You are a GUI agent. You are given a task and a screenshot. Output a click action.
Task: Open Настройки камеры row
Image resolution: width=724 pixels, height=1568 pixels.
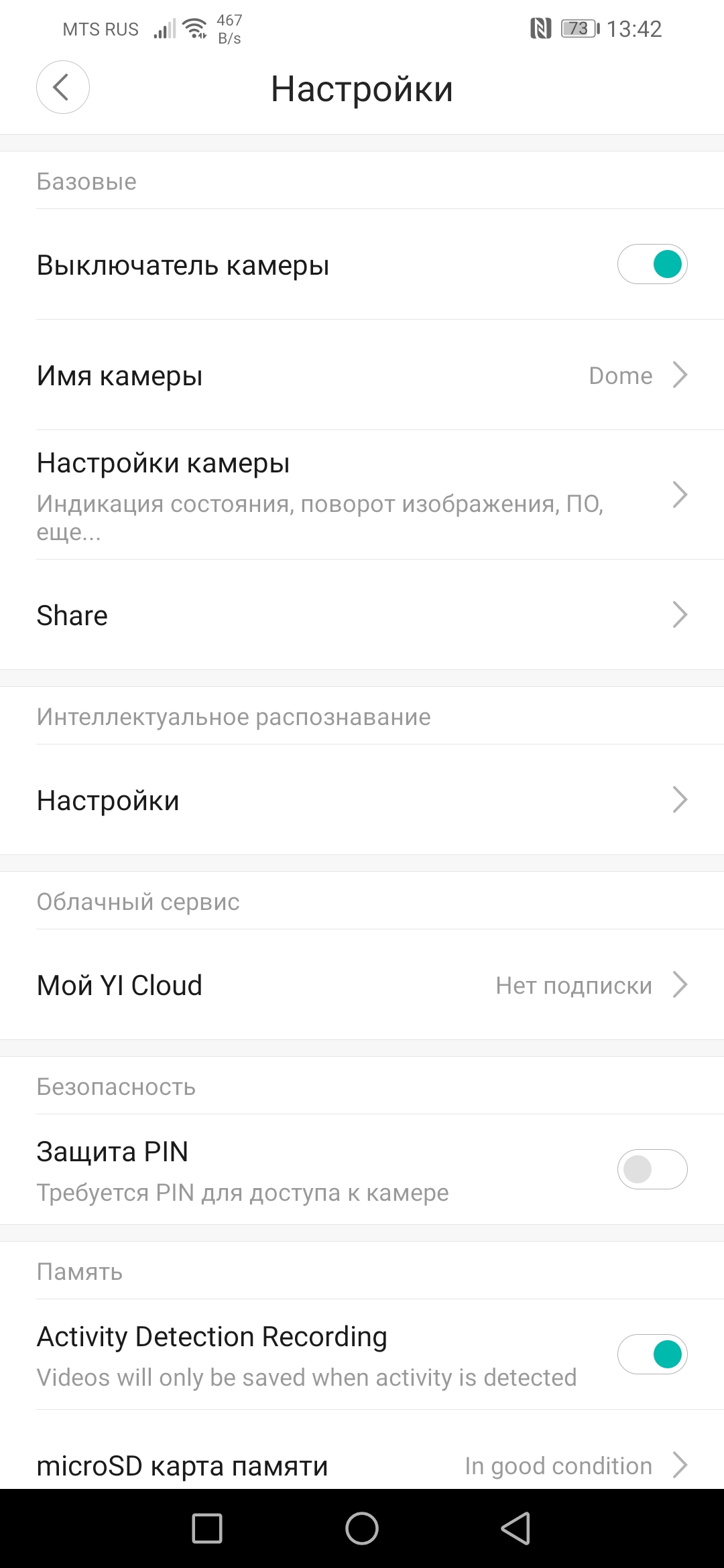point(362,495)
